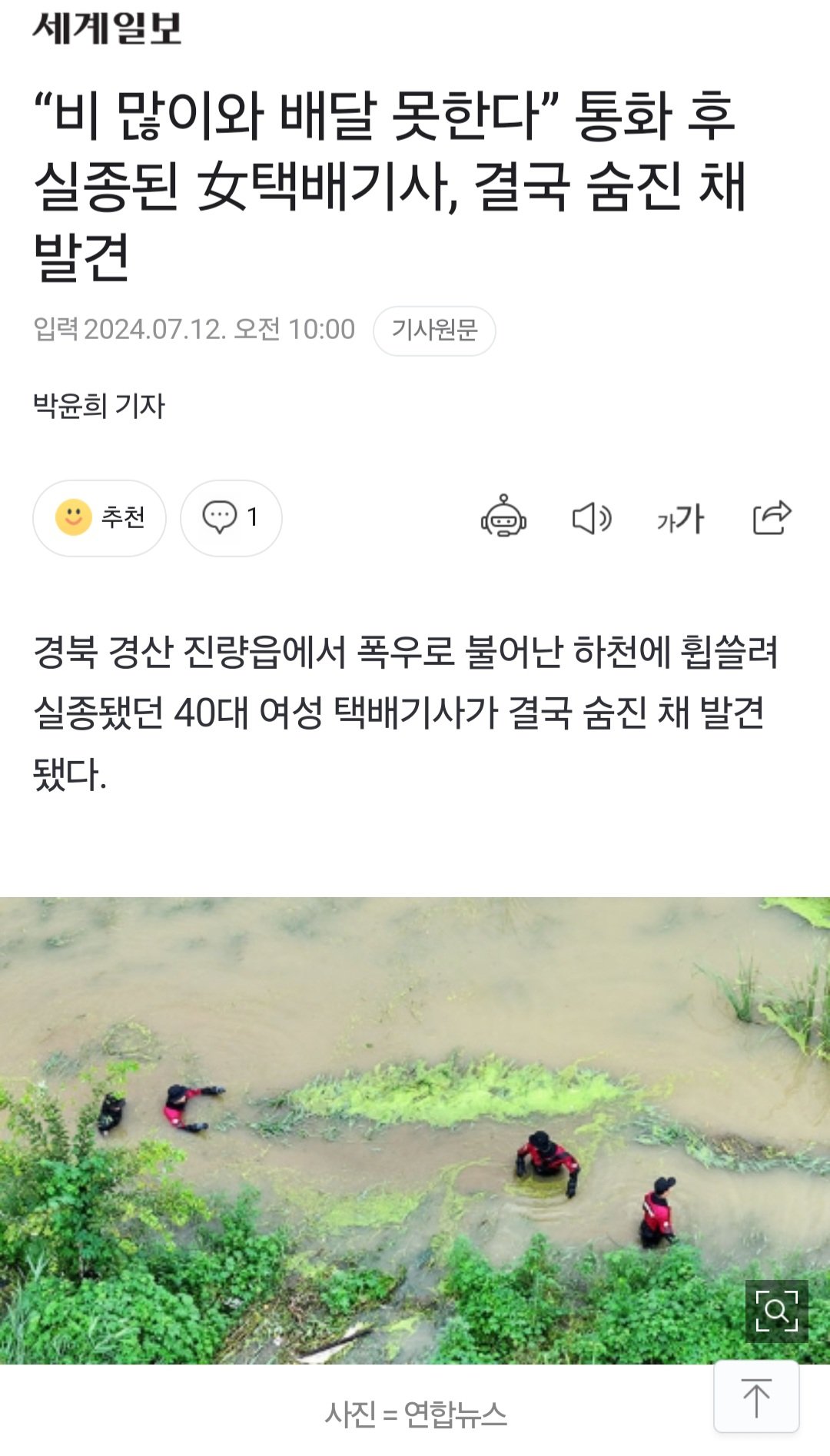This screenshot has height=1456, width=830.
Task: Open reporter 박윤희 기자 profile
Action: 99,406
